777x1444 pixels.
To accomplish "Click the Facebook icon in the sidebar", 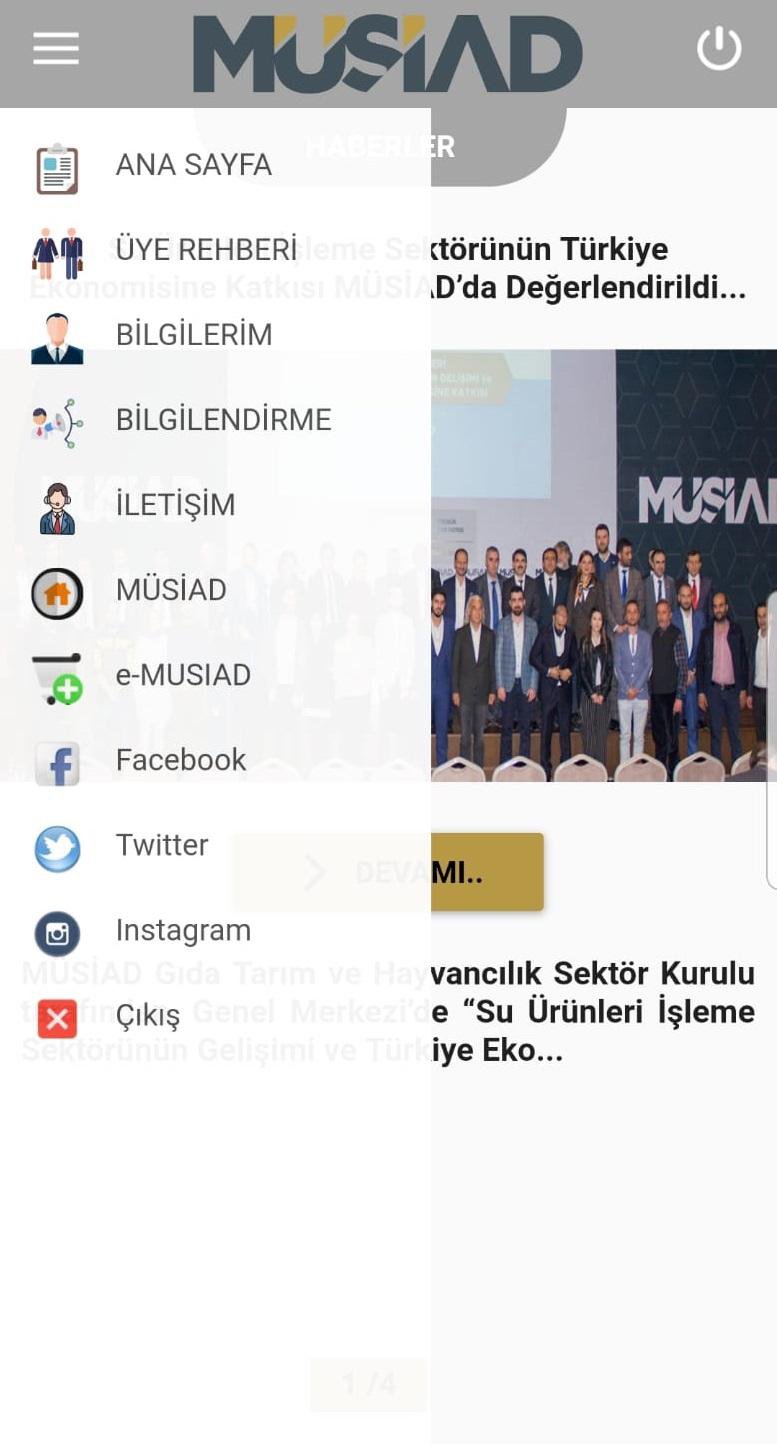I will tap(57, 759).
